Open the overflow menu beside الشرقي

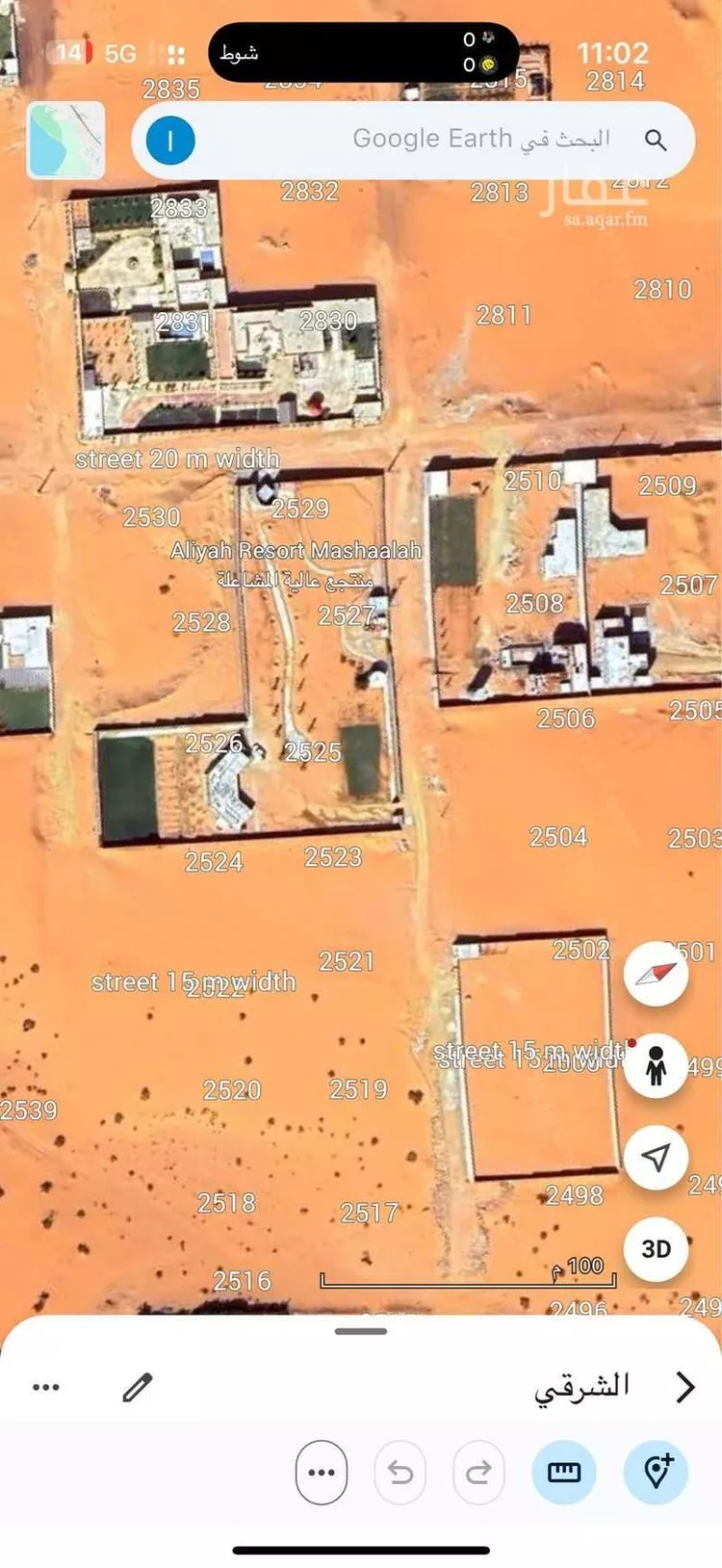coord(44,1386)
